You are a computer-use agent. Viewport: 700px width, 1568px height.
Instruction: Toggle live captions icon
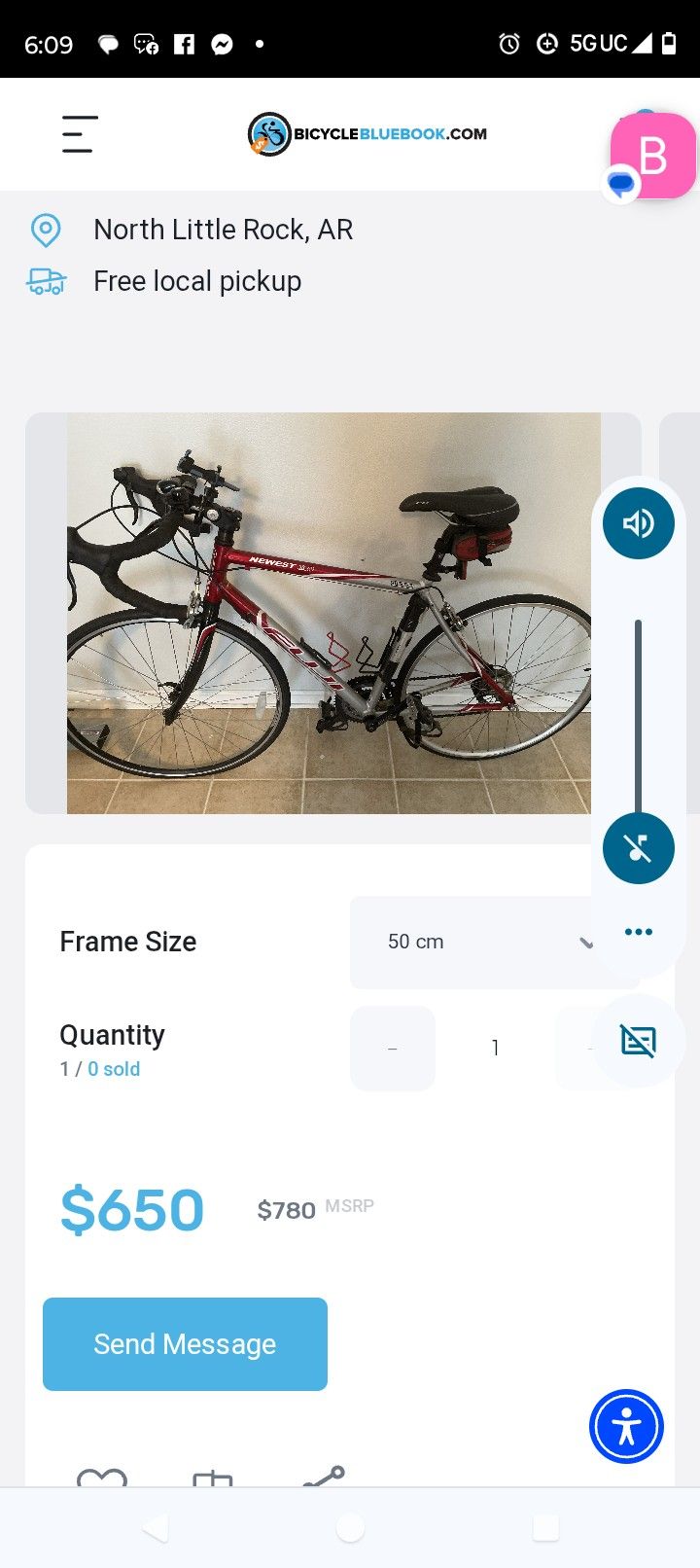[x=639, y=1041]
